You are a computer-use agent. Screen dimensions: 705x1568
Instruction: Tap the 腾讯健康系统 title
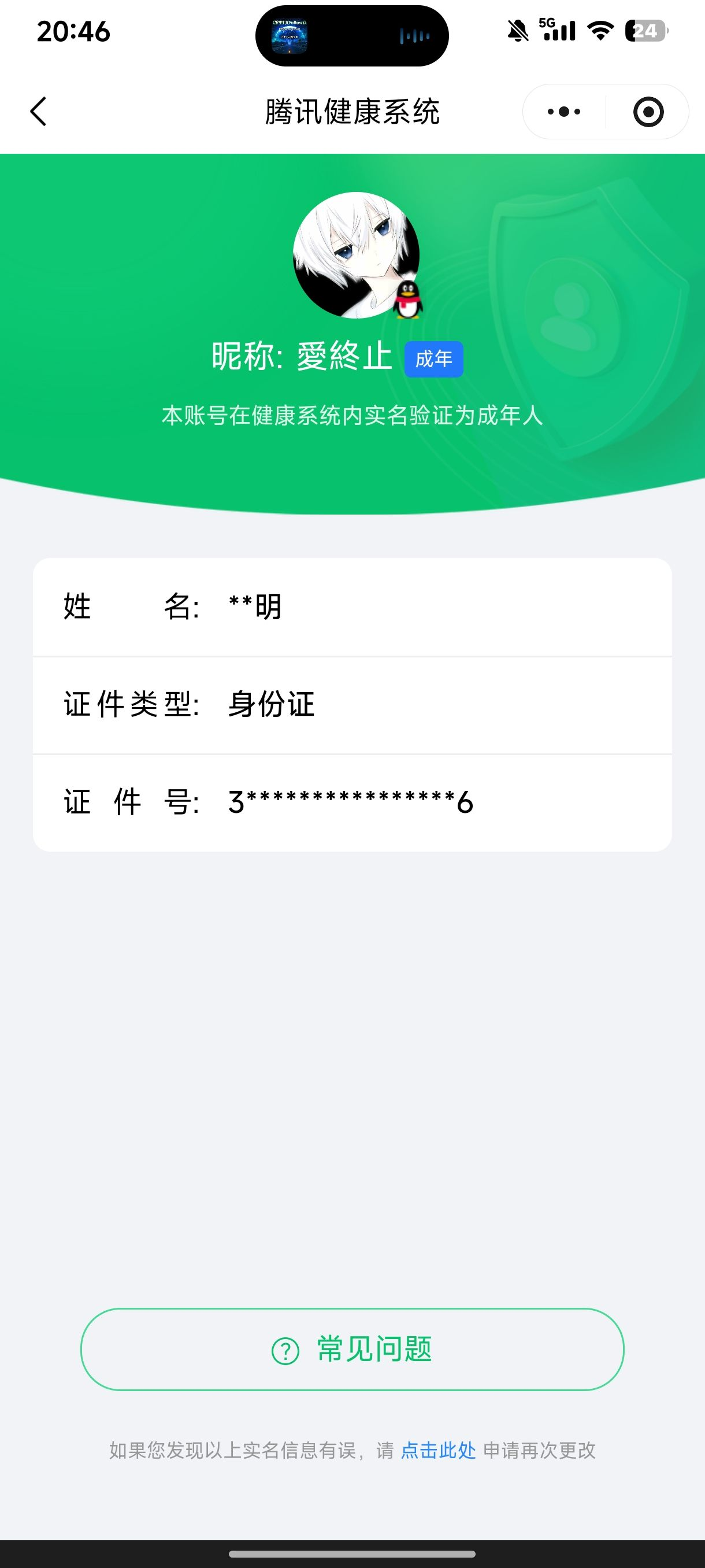(352, 112)
